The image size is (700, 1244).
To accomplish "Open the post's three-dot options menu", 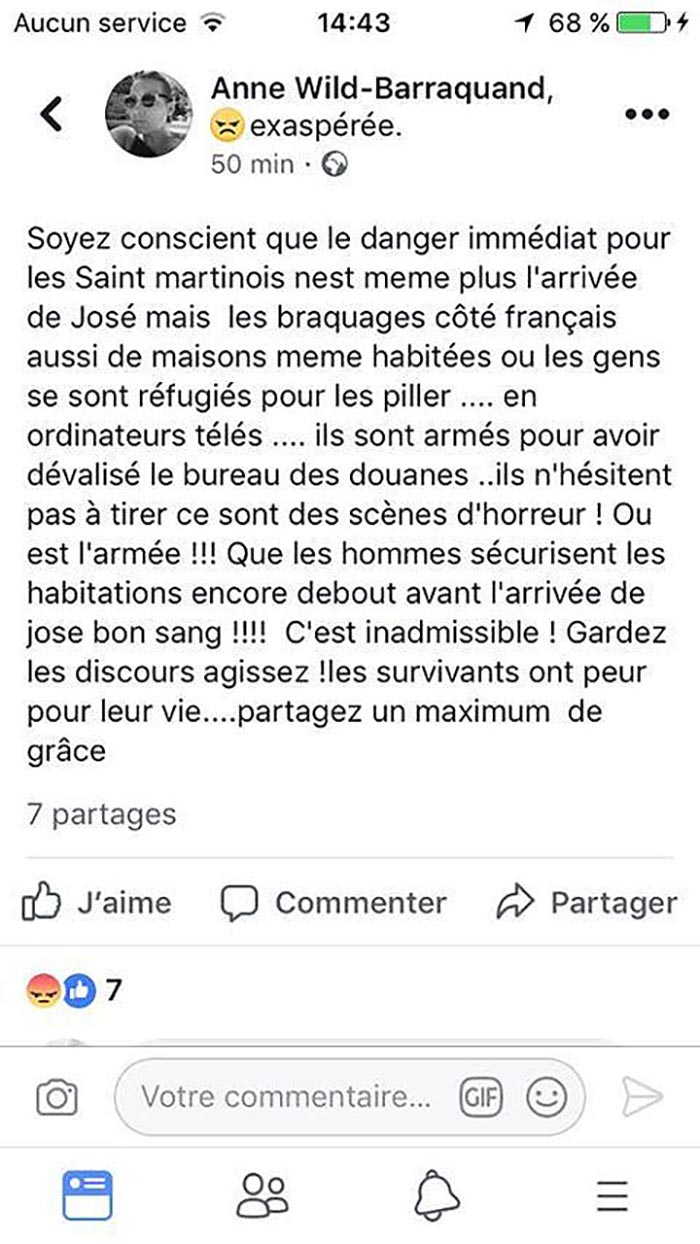I will pyautogui.click(x=645, y=114).
